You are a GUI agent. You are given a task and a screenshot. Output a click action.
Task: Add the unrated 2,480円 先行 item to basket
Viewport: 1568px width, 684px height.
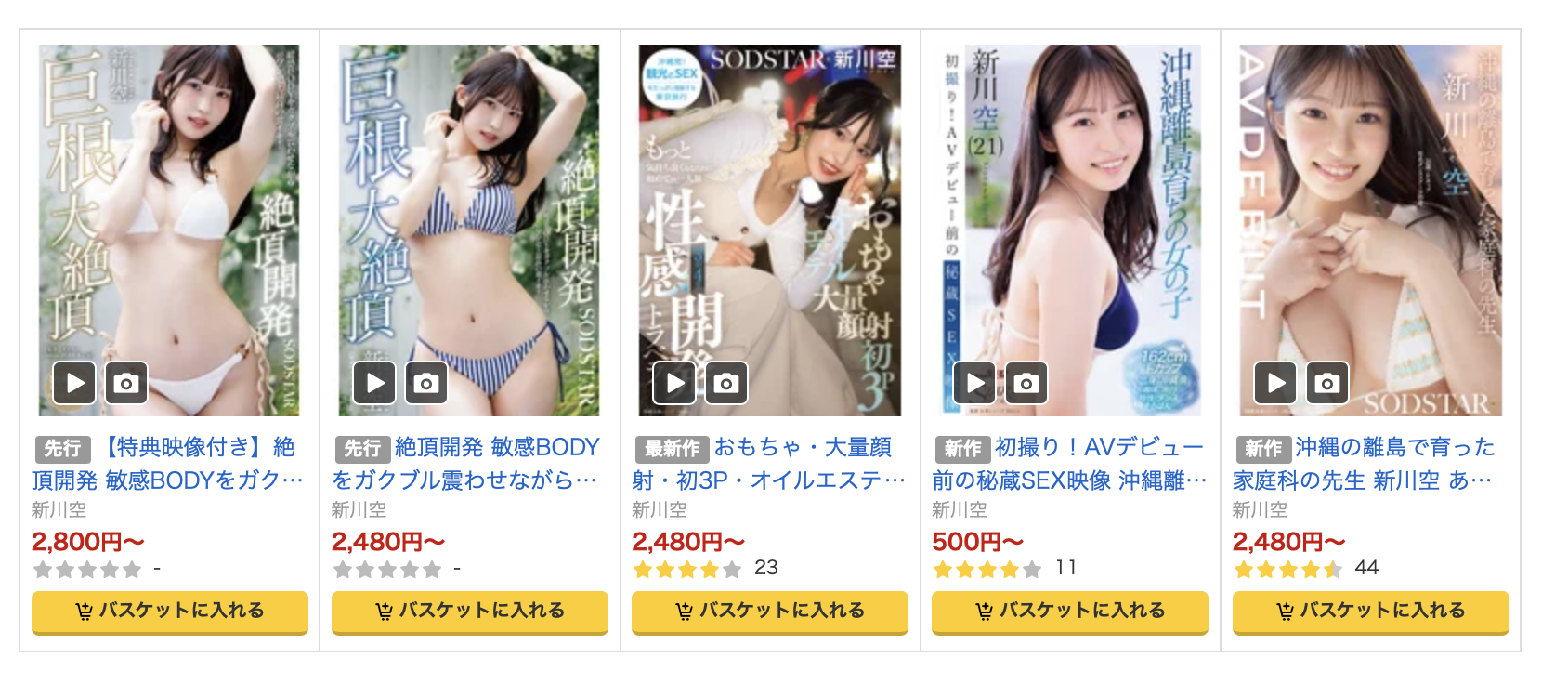[470, 612]
